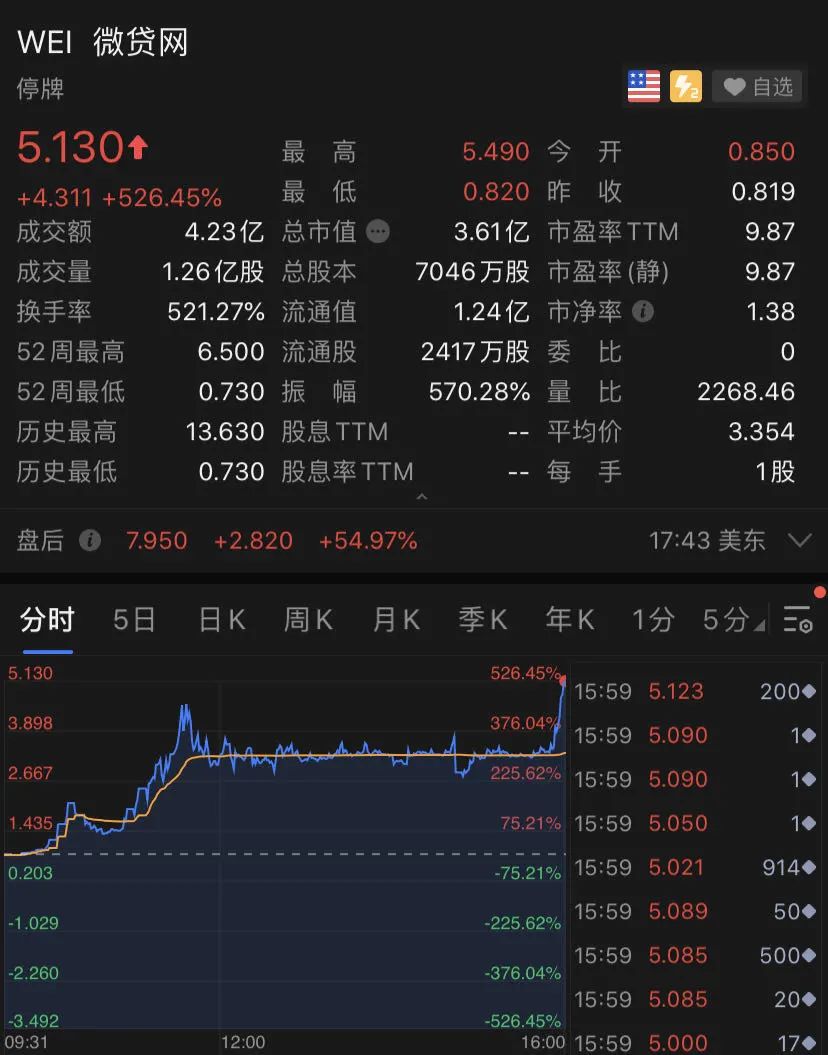Show info about 总市值

(378, 232)
